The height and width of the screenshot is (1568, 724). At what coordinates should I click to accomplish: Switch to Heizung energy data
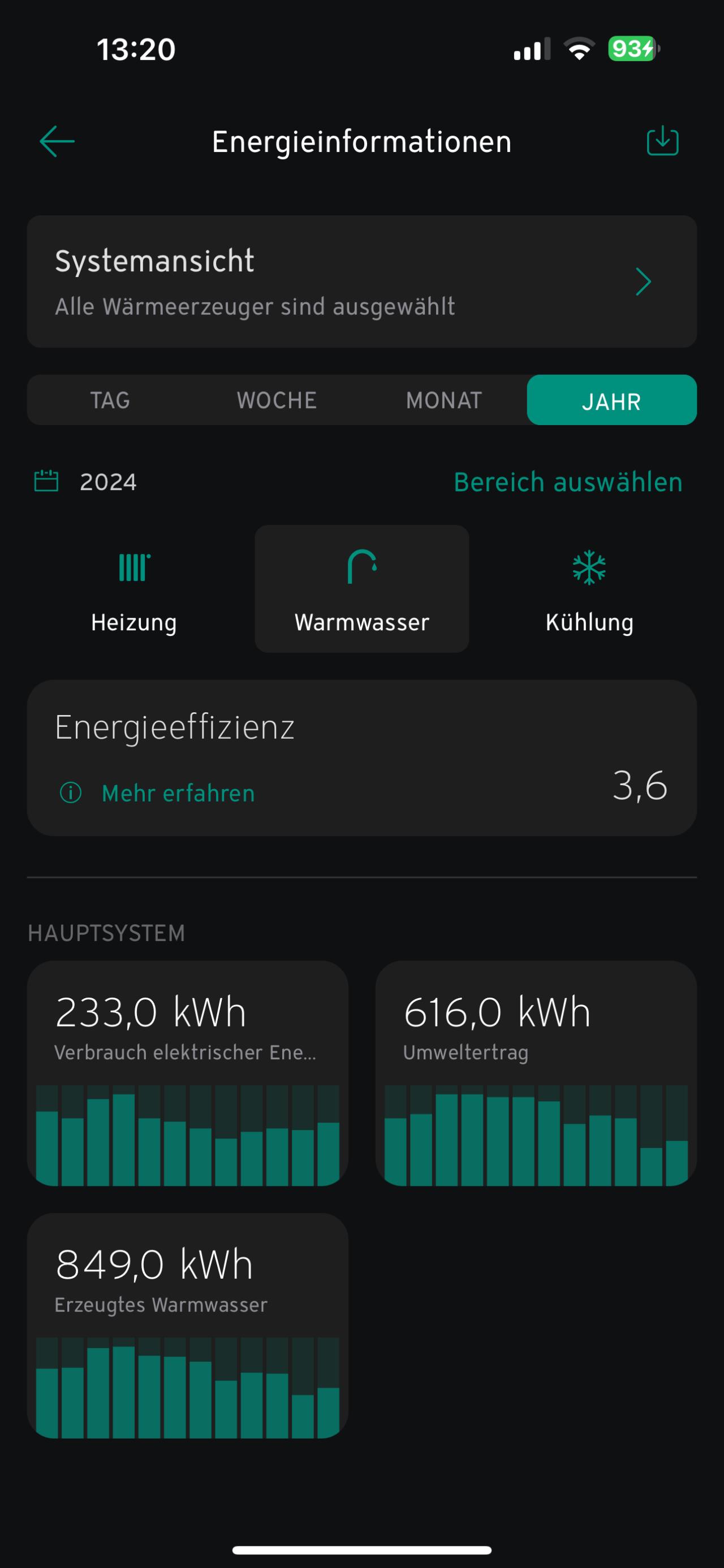pos(134,589)
